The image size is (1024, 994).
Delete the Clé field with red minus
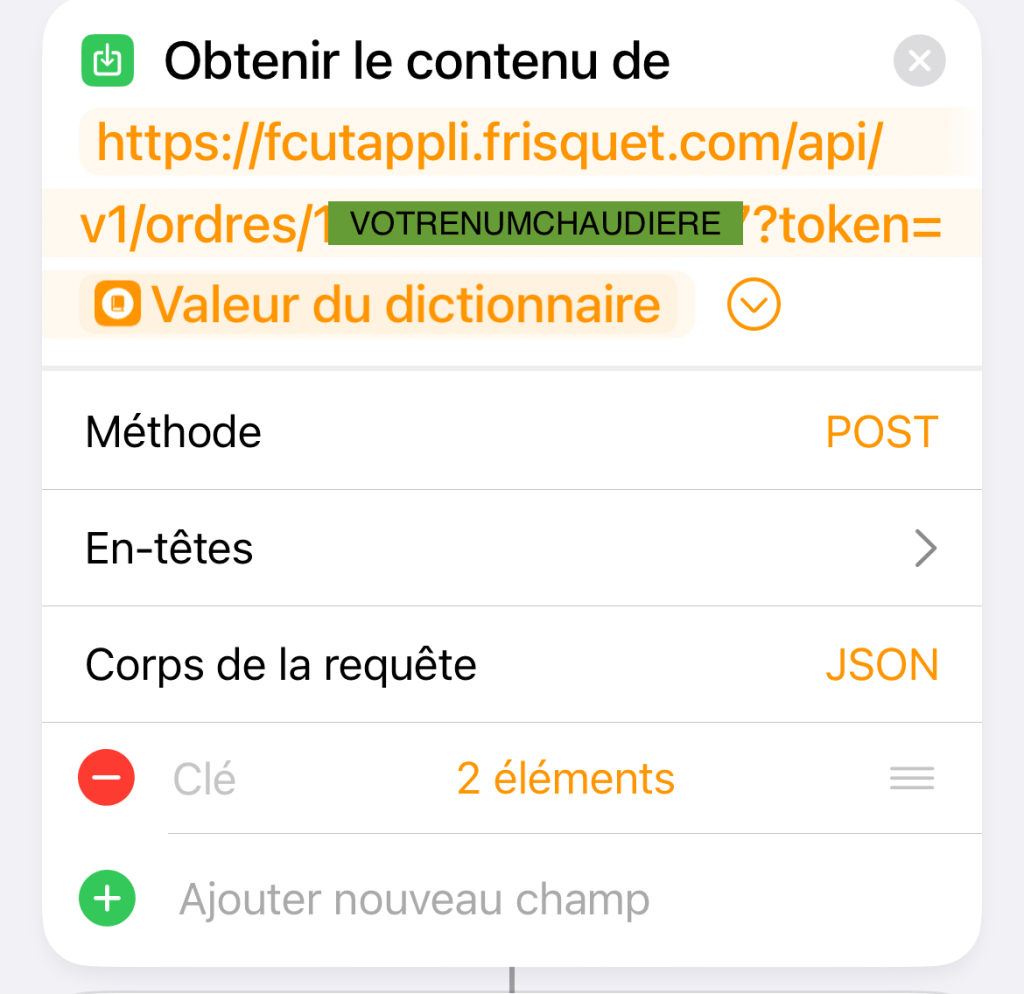[106, 777]
